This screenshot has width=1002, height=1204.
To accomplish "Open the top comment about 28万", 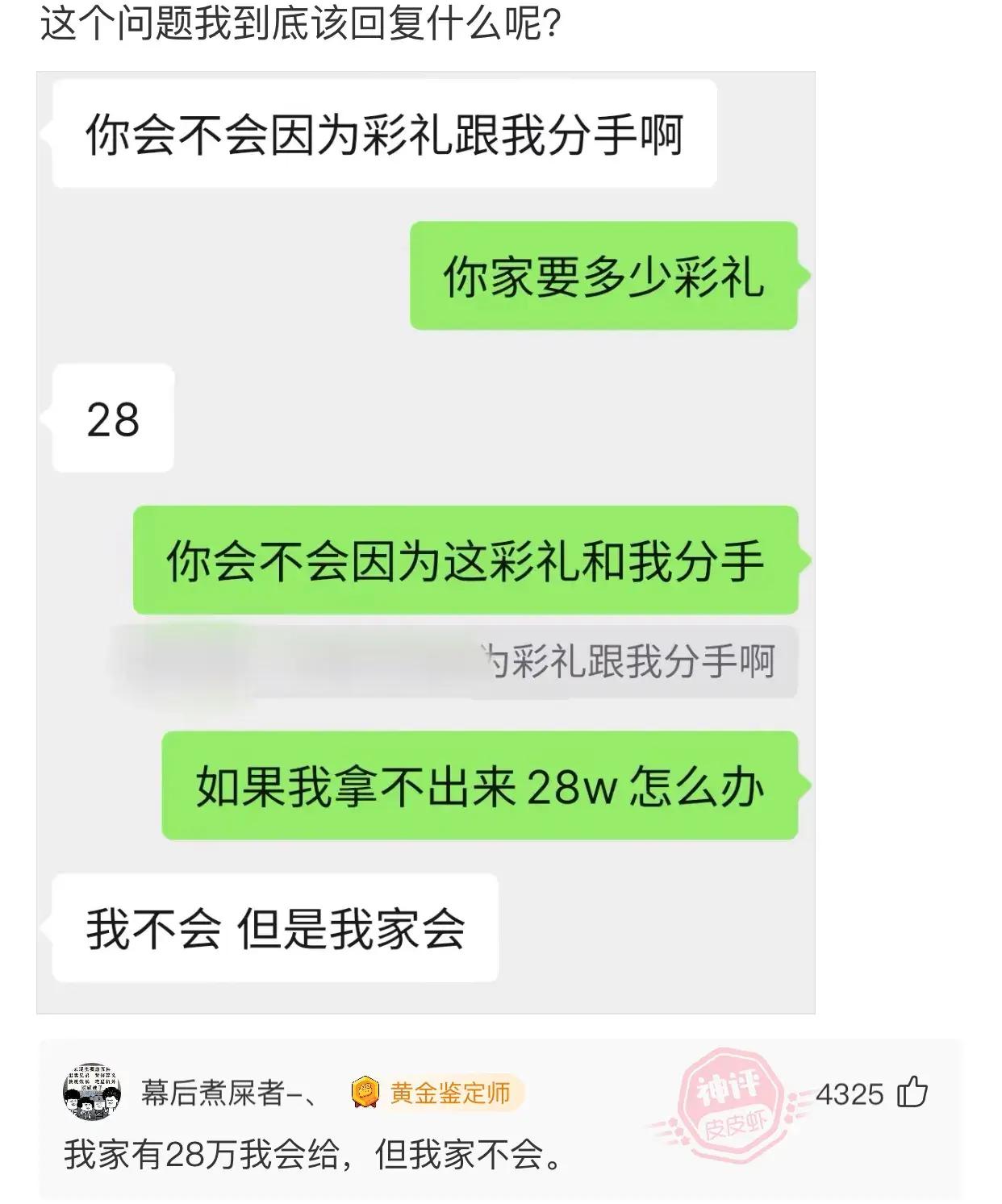I will 313,1156.
